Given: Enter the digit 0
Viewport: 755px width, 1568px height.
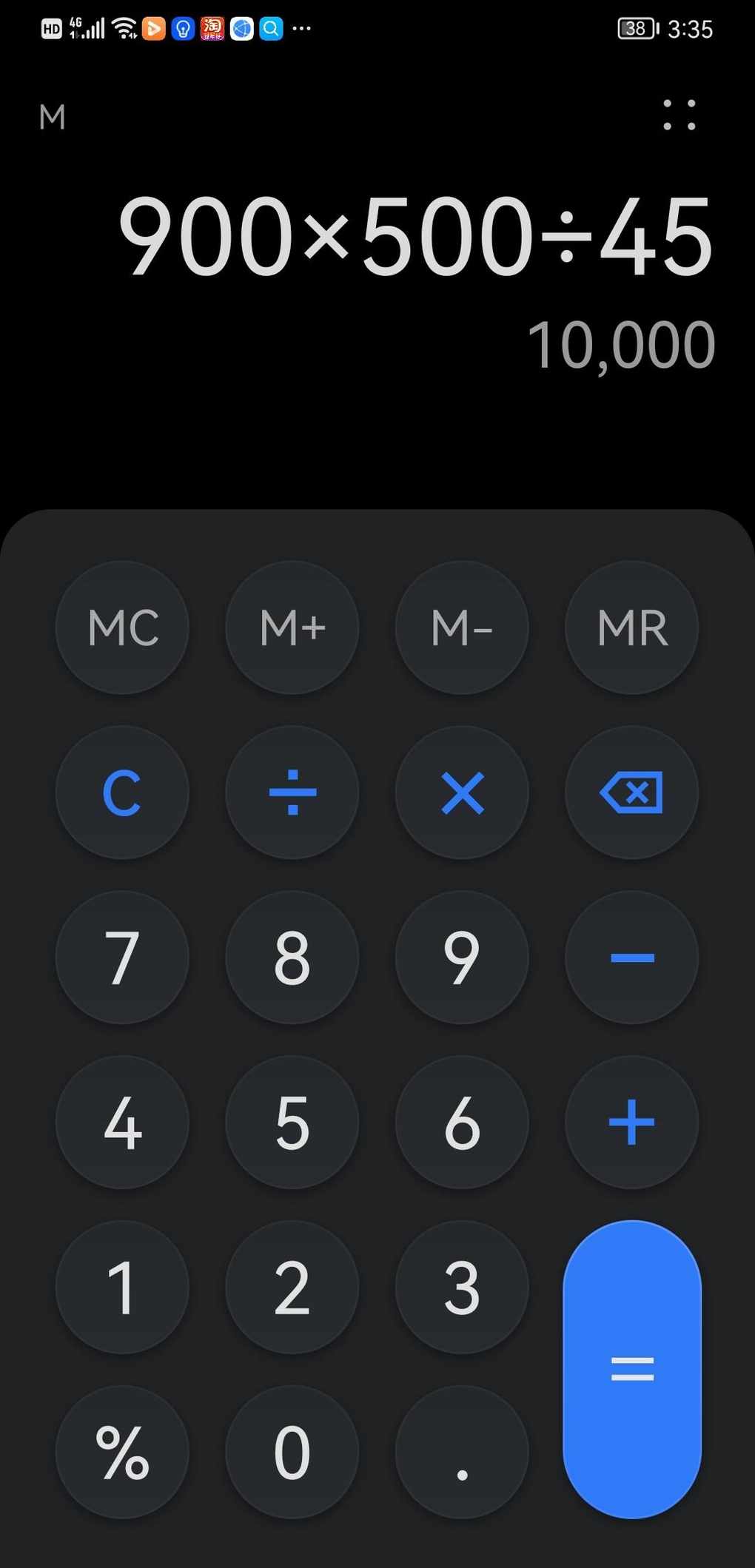Looking at the screenshot, I should [292, 1453].
